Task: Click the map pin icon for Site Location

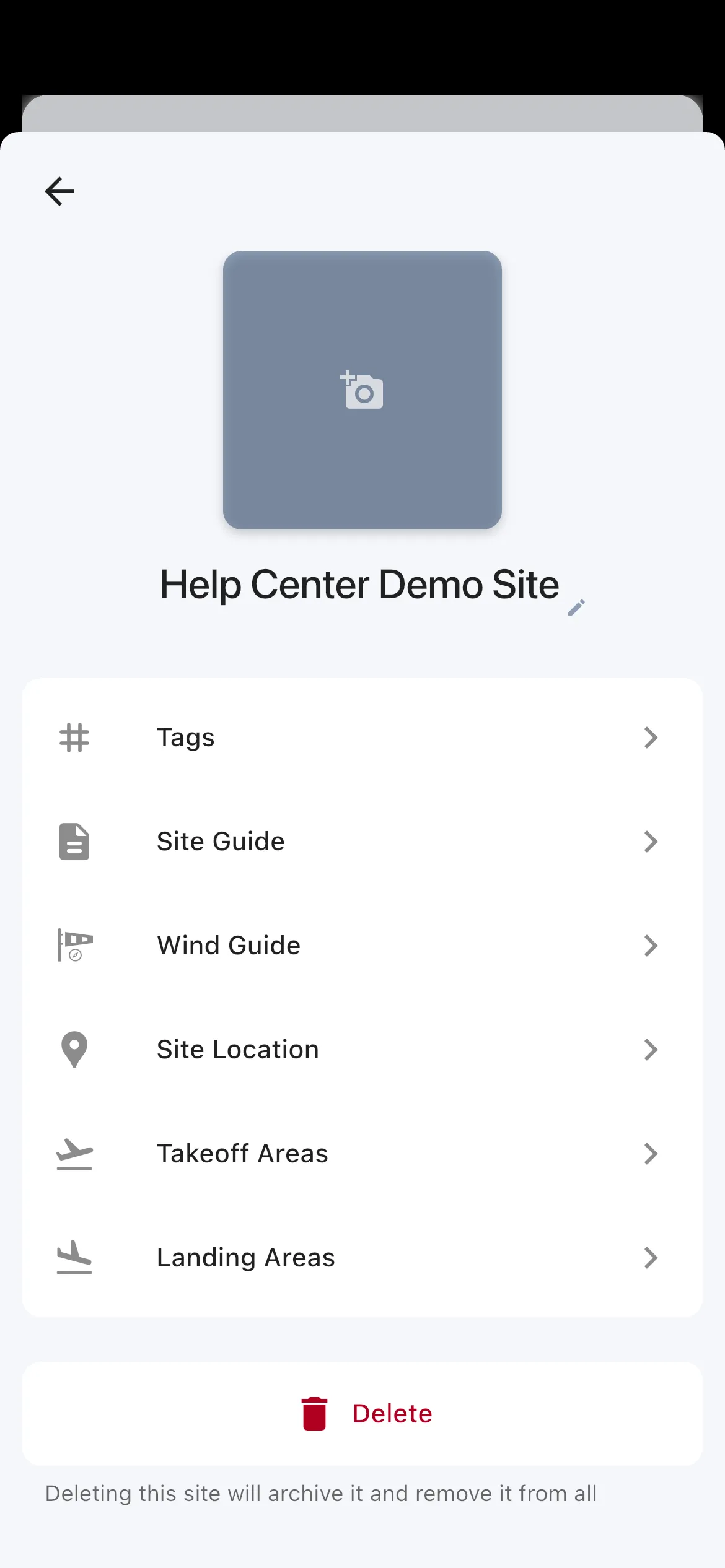Action: [x=74, y=1049]
